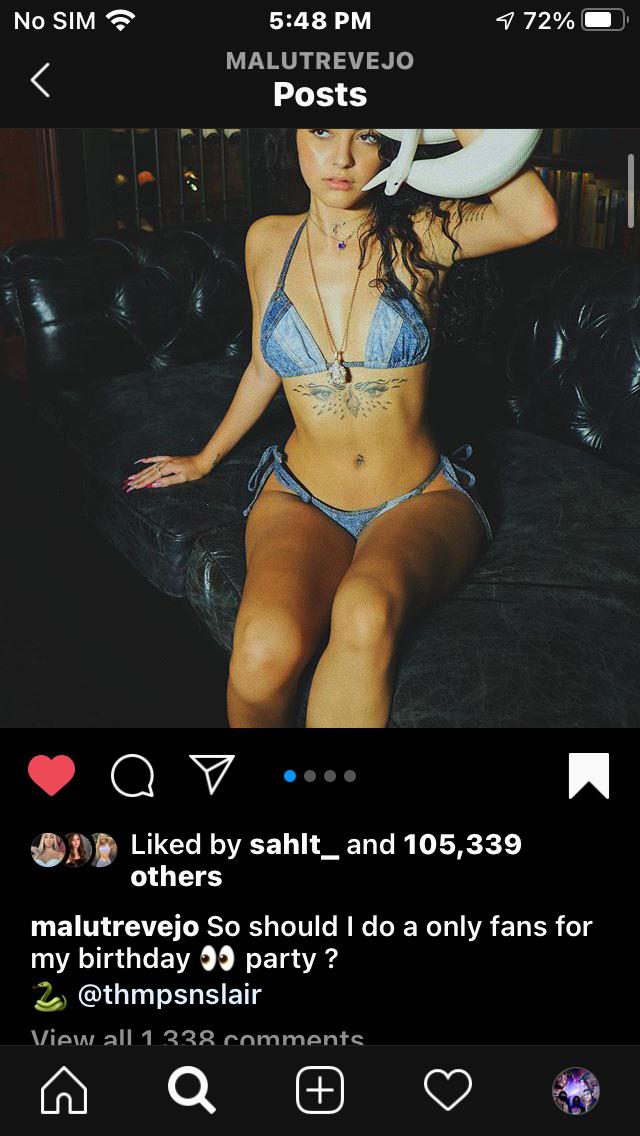Go to the Home feed tab
This screenshot has width=640, height=1136.
(x=64, y=1090)
